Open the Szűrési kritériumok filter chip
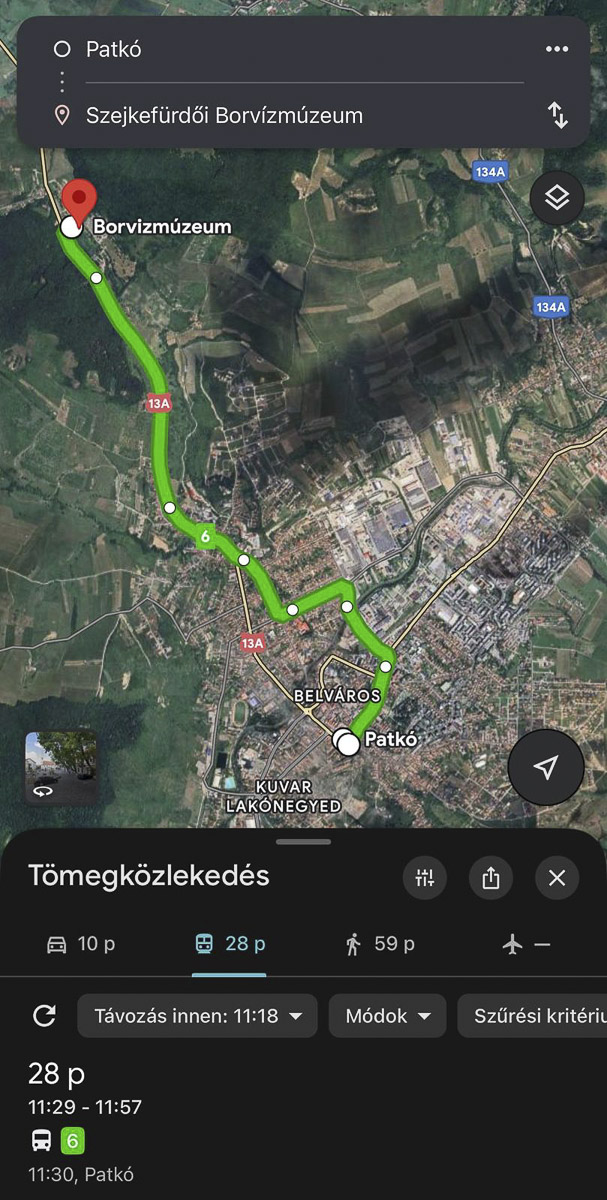The height and width of the screenshot is (1200, 607). point(532,1016)
